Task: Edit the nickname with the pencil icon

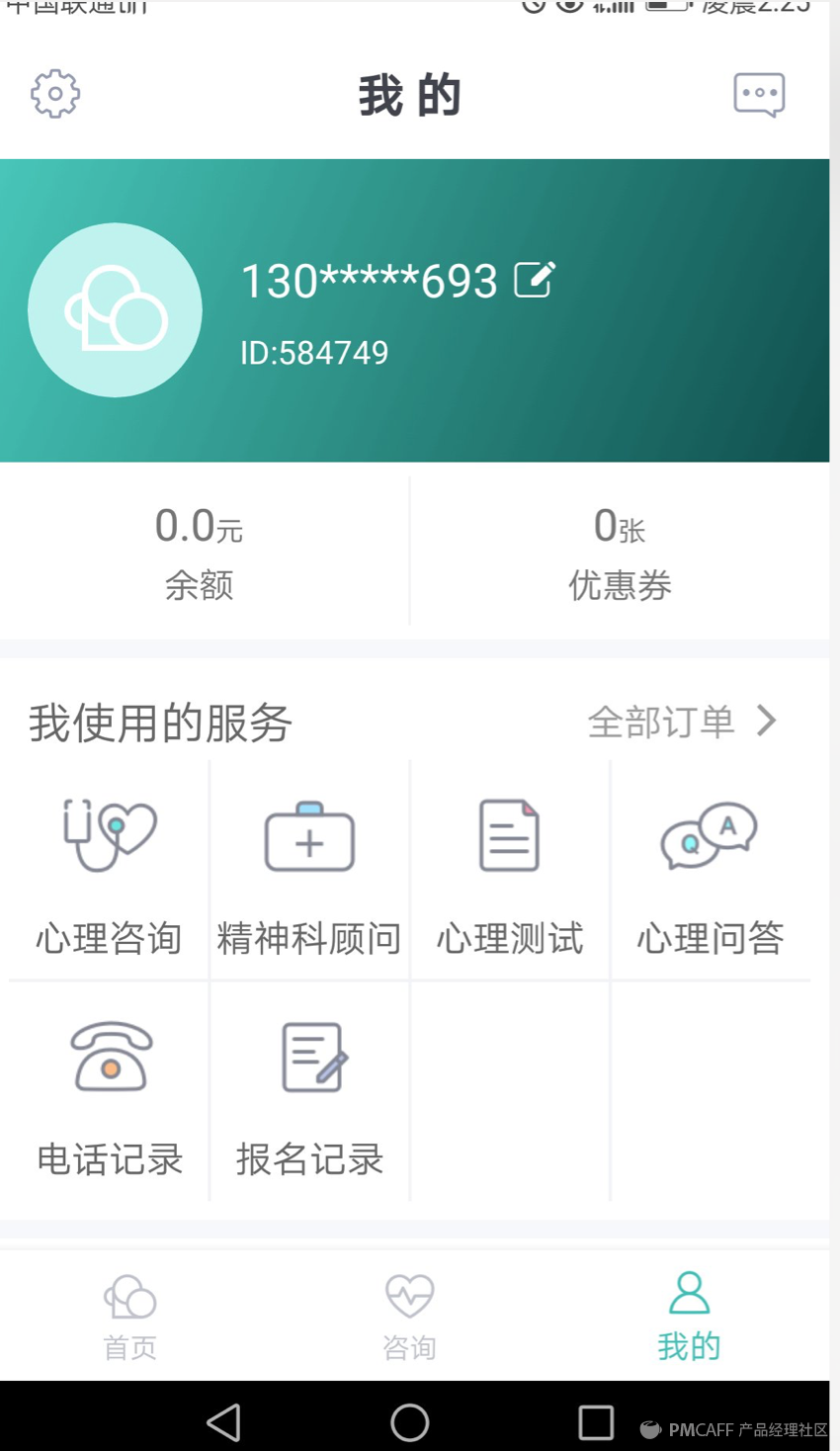Action: tap(535, 280)
